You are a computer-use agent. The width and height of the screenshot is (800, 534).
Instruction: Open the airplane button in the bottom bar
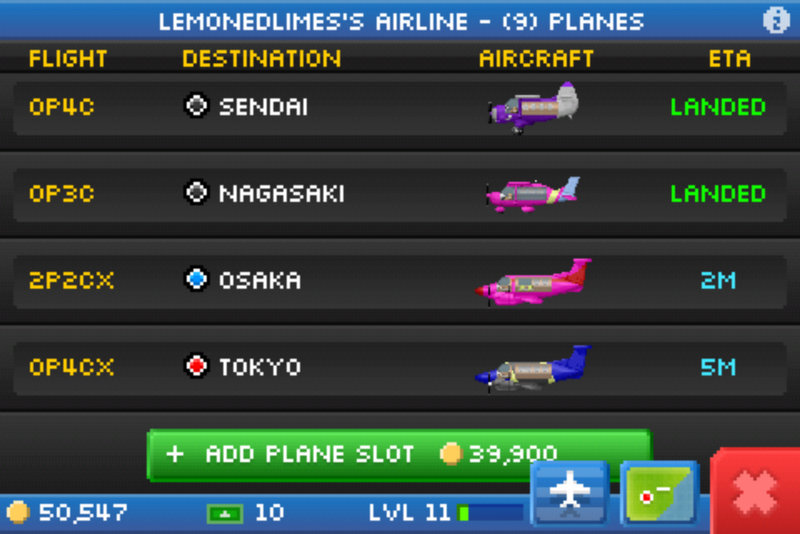click(569, 493)
